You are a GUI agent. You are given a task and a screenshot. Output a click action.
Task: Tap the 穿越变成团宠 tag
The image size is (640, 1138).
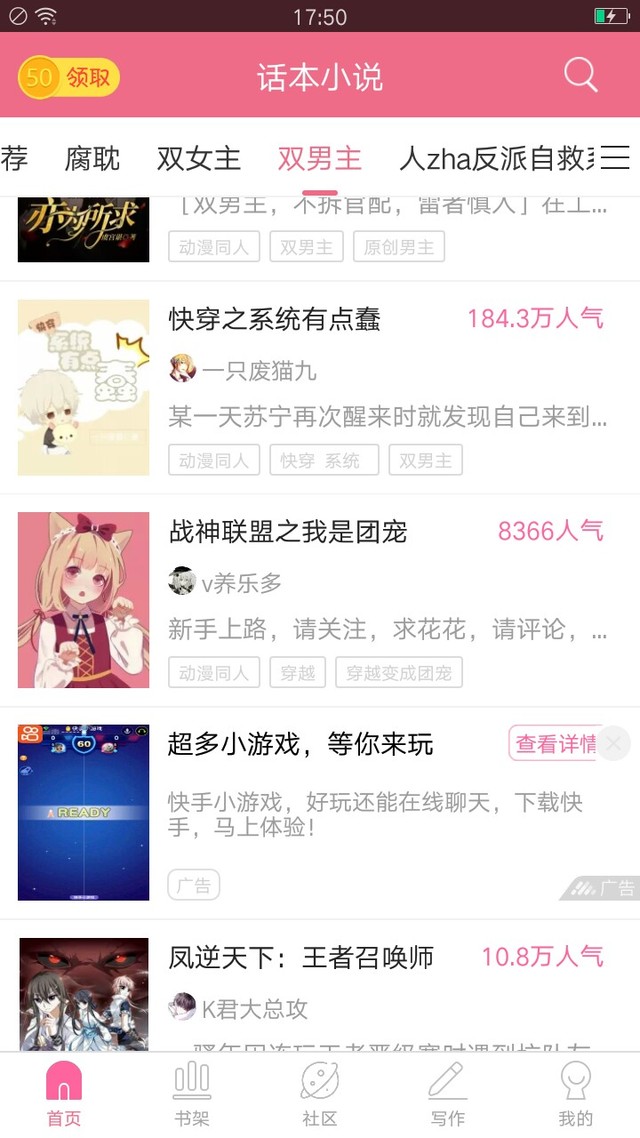(398, 673)
